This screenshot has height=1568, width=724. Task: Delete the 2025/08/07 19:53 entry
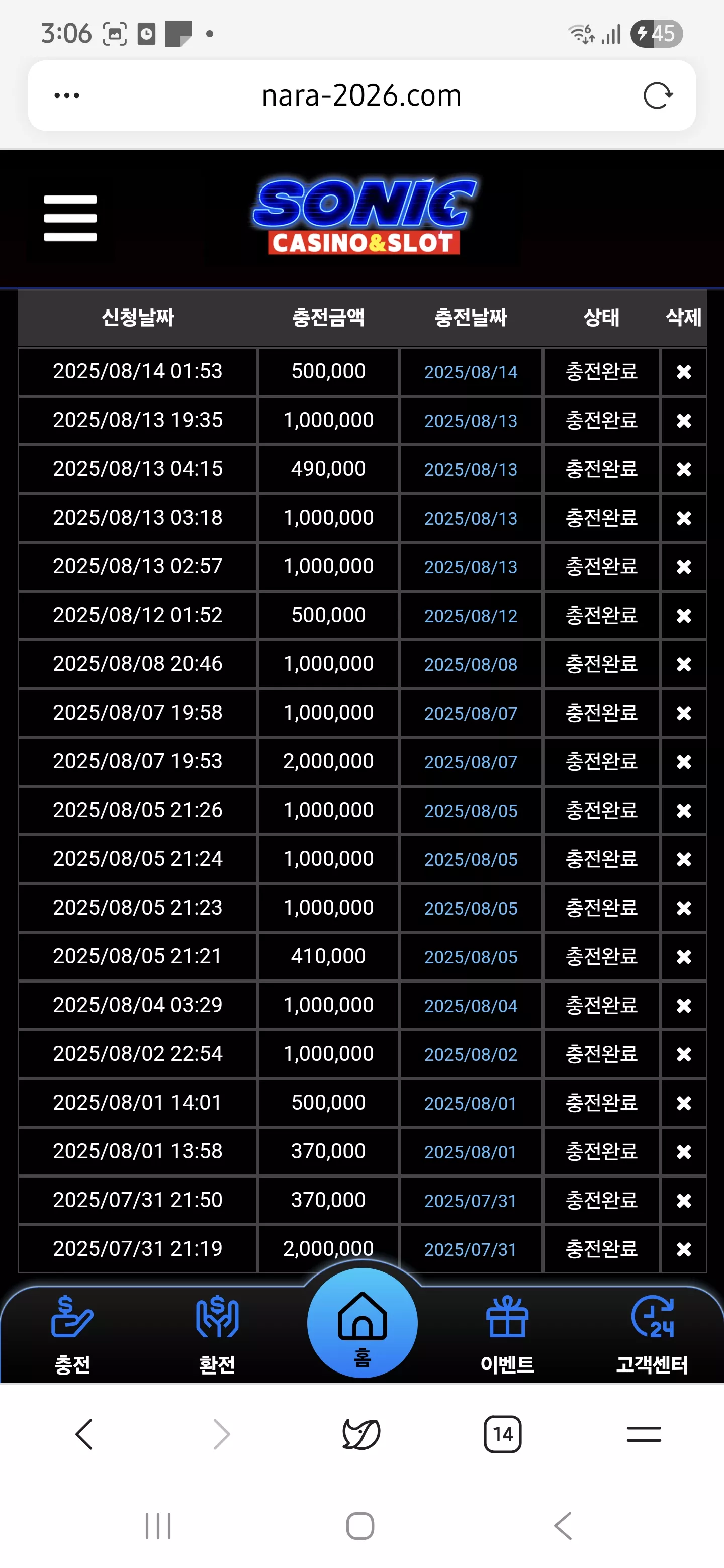click(684, 761)
